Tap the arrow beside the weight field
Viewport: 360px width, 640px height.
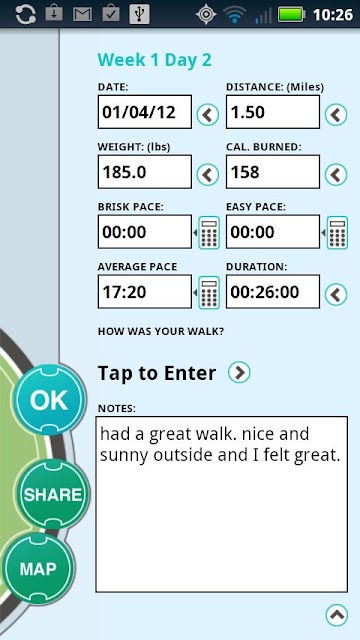pyautogui.click(x=208, y=175)
